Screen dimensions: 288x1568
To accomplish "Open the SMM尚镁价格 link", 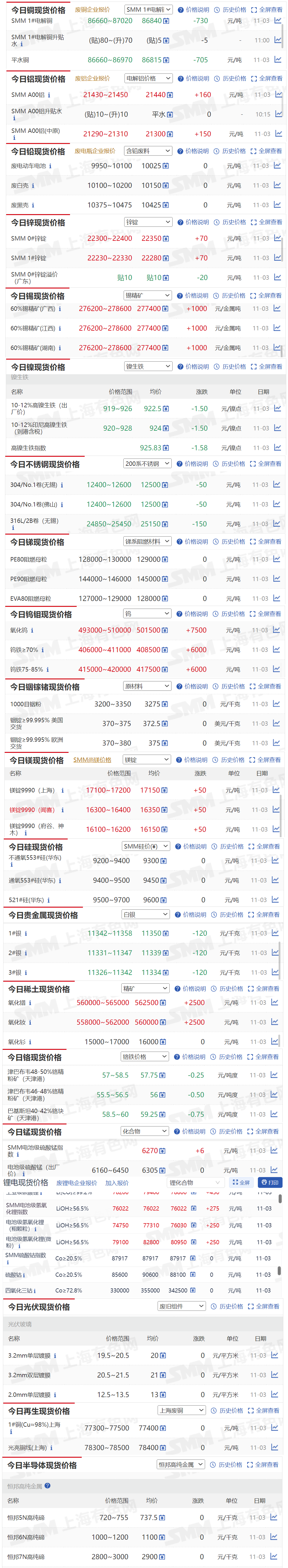I will [92, 760].
